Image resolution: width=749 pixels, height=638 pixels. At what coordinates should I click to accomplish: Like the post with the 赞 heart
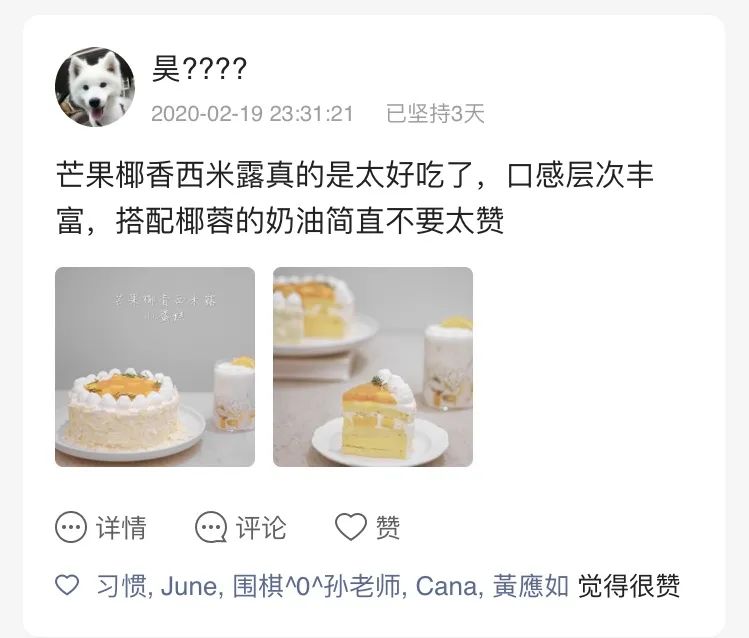[x=367, y=527]
